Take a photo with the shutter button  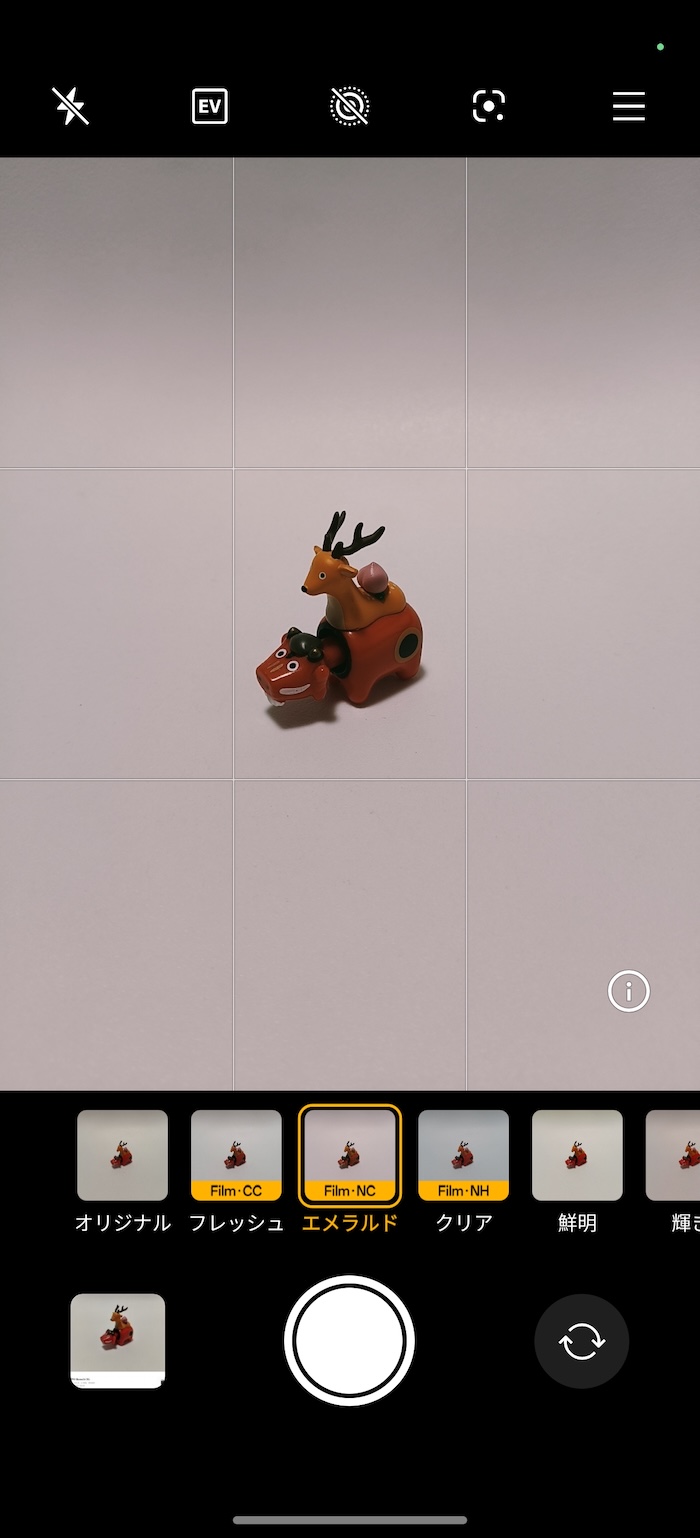pos(349,1341)
